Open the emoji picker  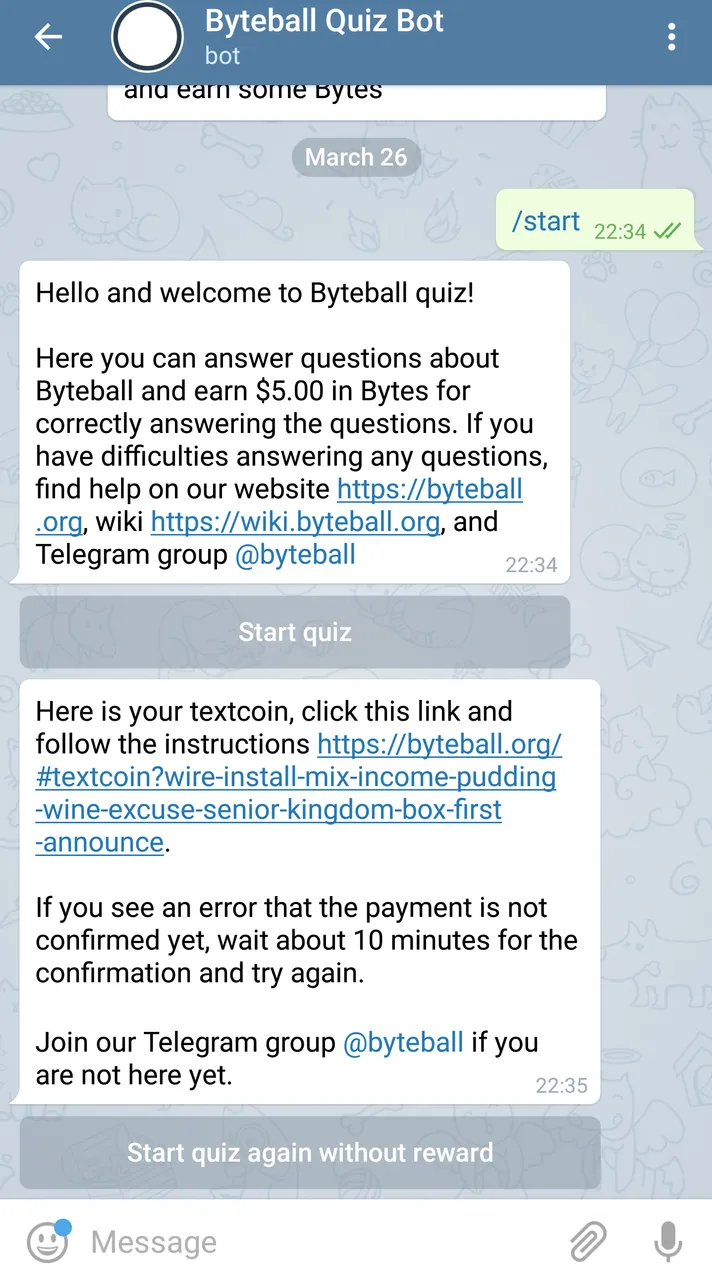point(47,1242)
